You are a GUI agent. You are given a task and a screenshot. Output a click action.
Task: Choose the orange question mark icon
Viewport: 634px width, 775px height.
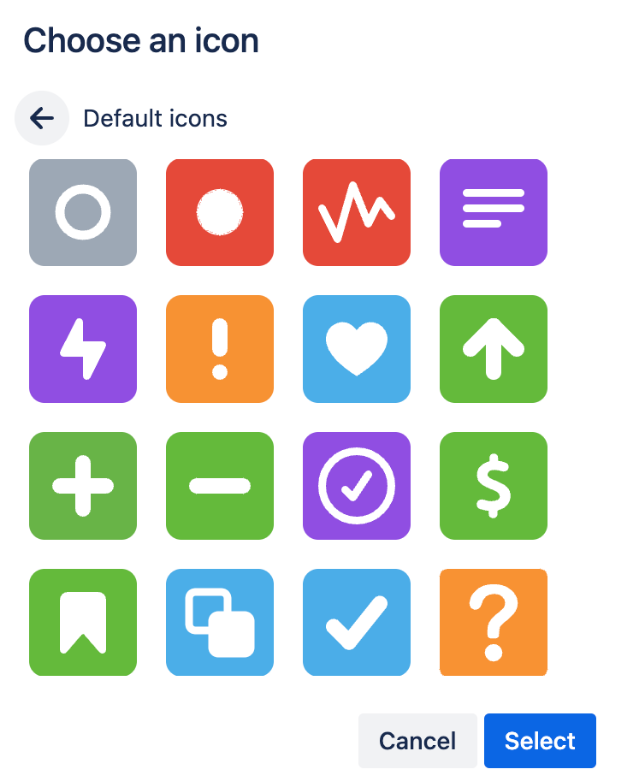tap(494, 622)
